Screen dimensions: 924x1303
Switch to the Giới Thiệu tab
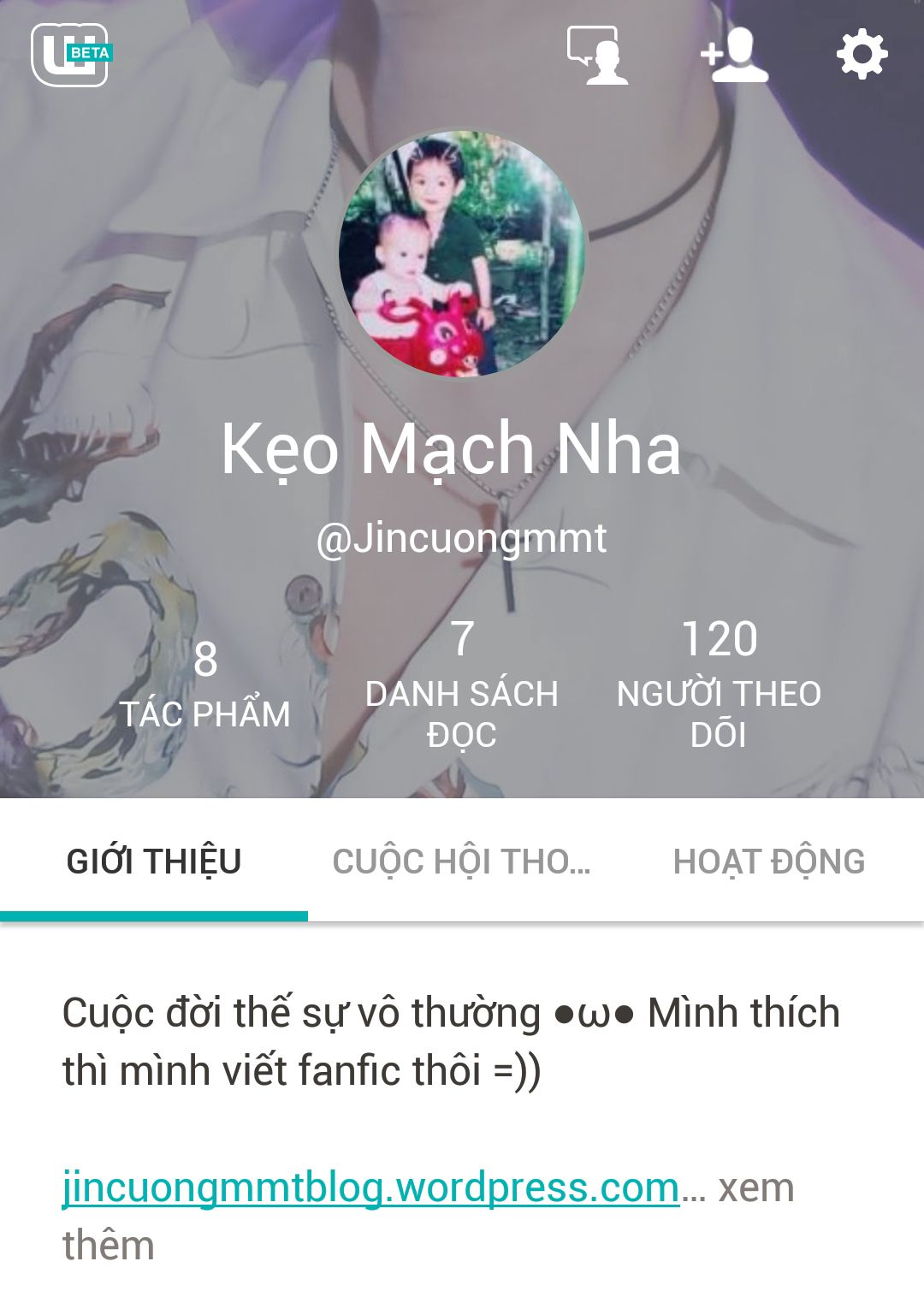(x=154, y=862)
